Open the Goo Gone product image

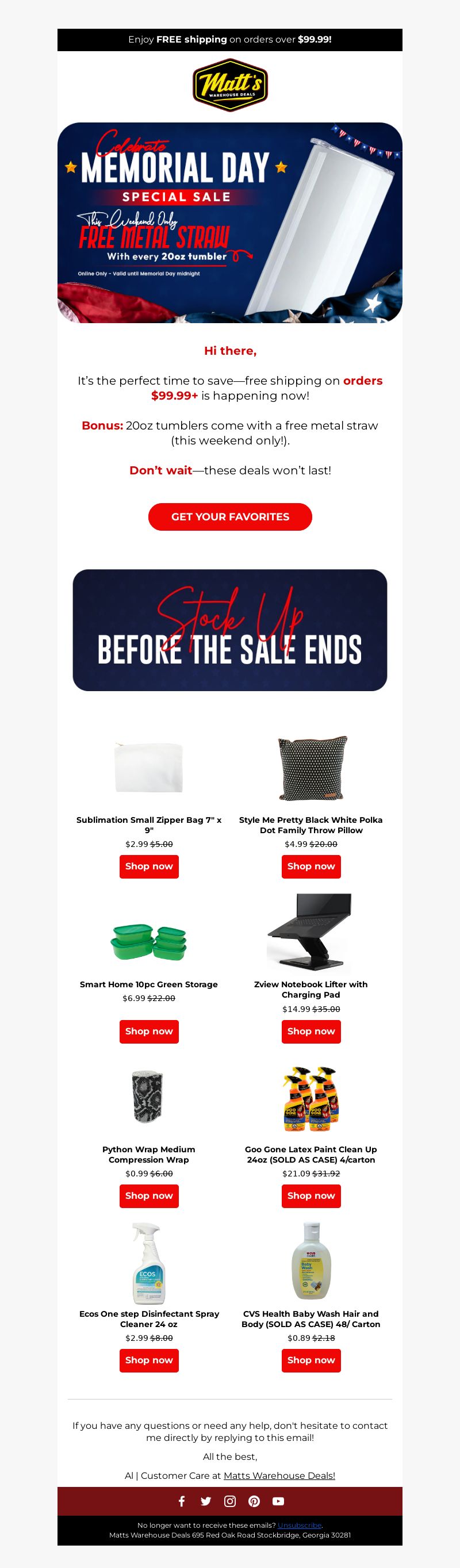[311, 1098]
